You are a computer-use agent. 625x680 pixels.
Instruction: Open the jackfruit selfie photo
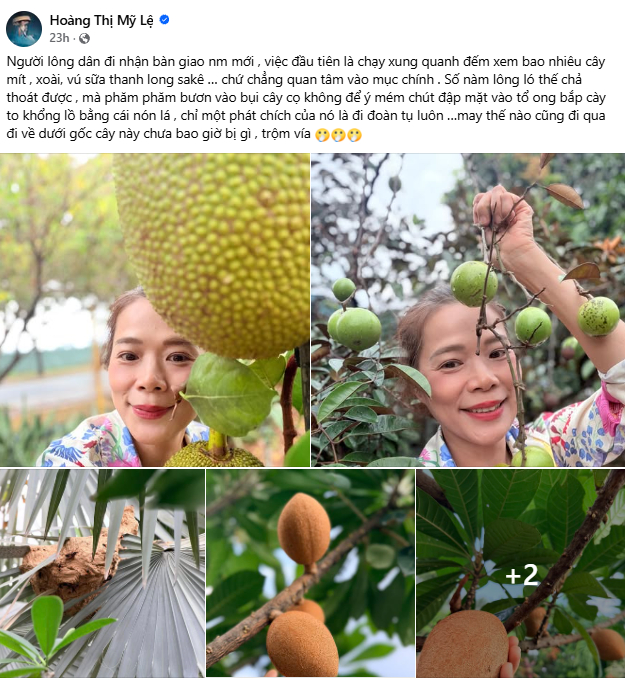(155, 310)
